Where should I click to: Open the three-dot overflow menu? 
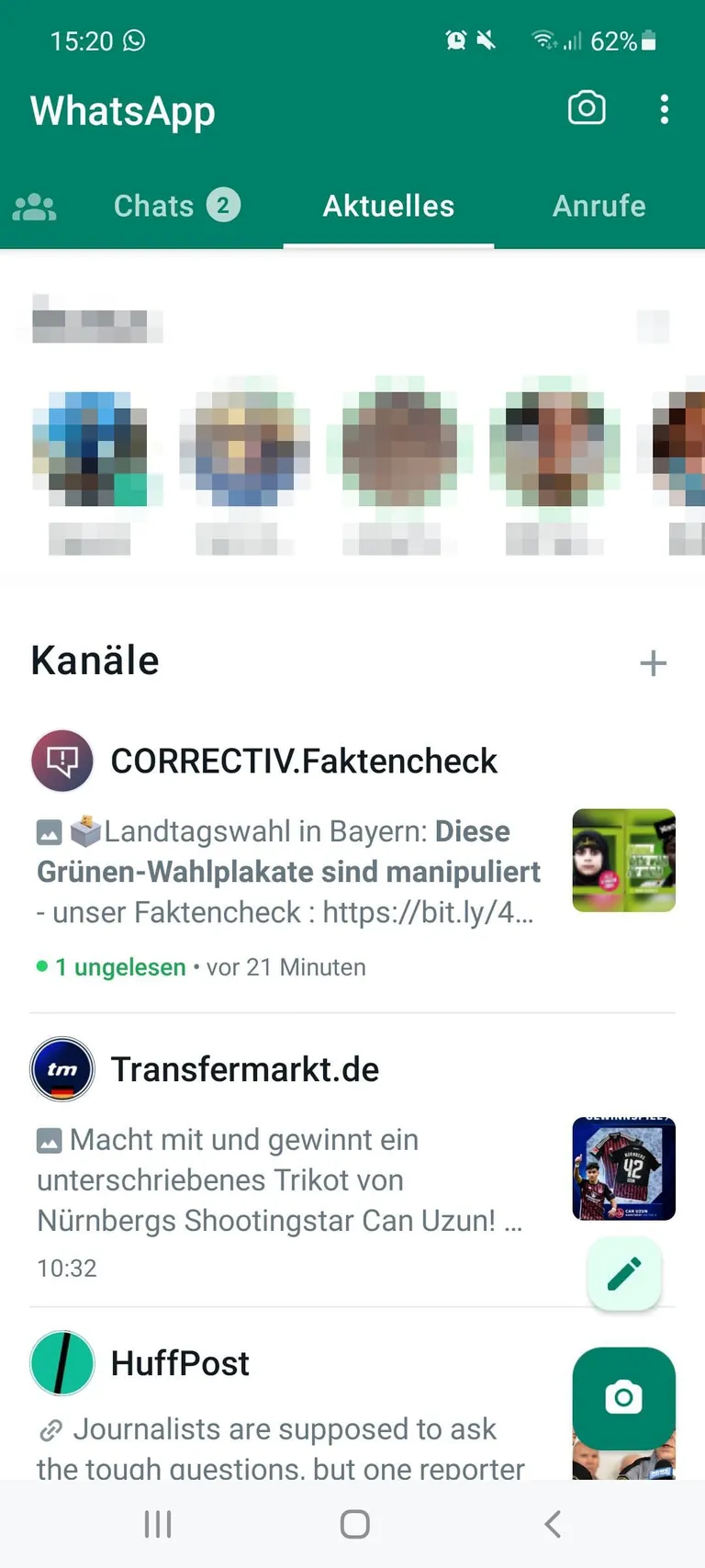point(664,109)
